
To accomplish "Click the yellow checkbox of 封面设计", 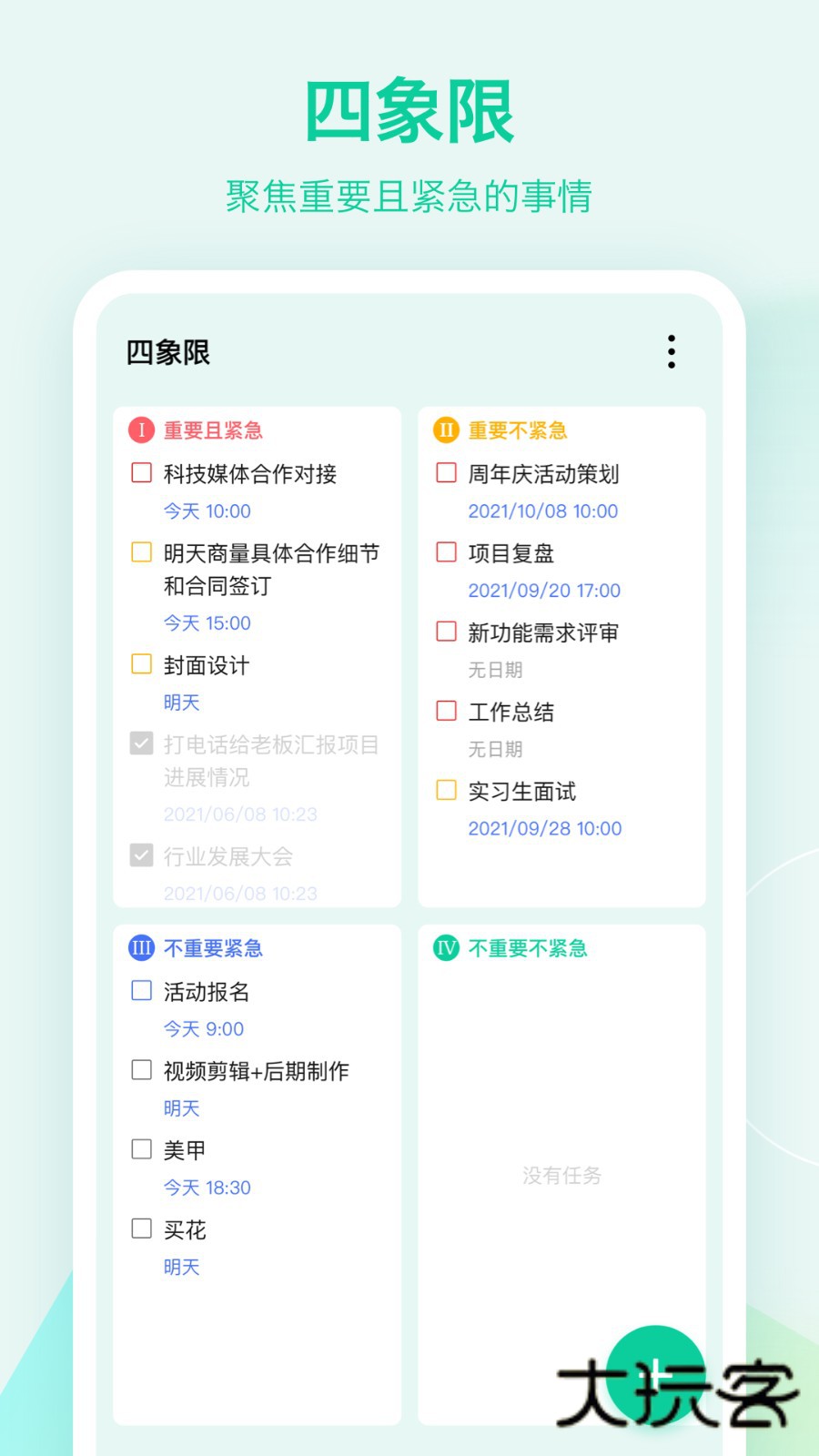I will pyautogui.click(x=141, y=665).
